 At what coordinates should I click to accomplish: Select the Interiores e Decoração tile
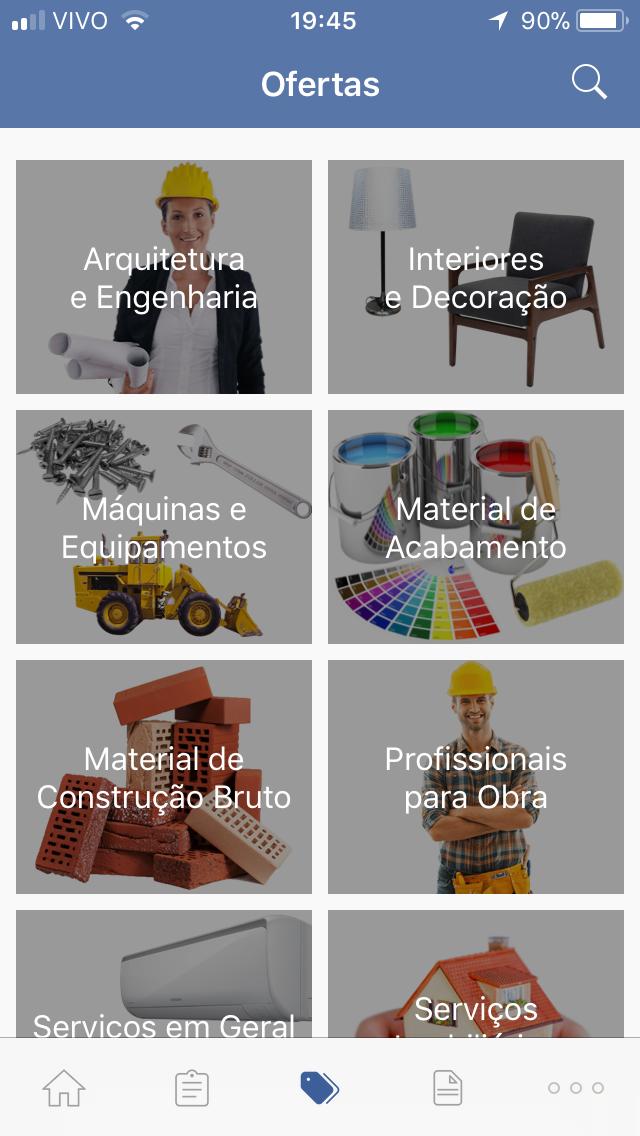[x=476, y=277]
